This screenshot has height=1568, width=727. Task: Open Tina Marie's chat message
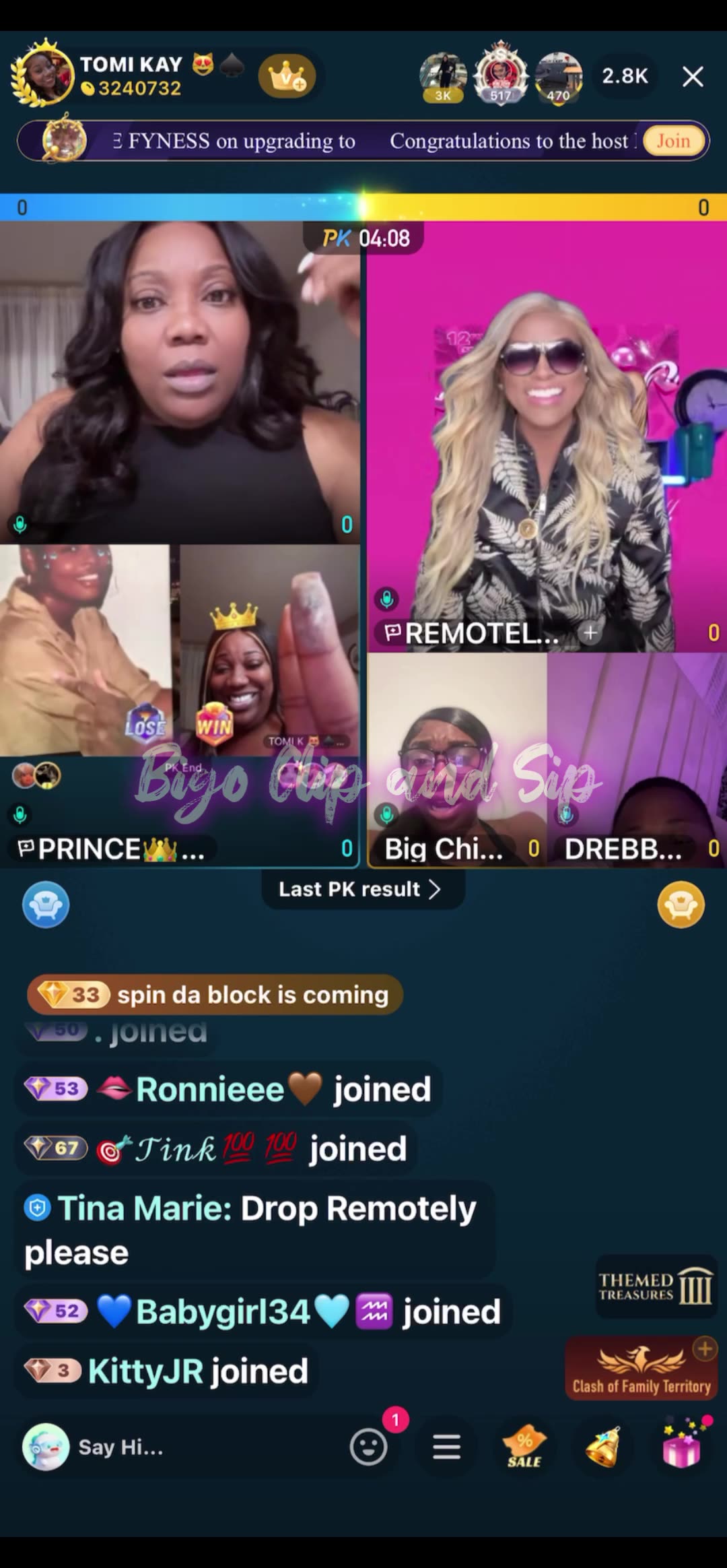click(x=249, y=1229)
